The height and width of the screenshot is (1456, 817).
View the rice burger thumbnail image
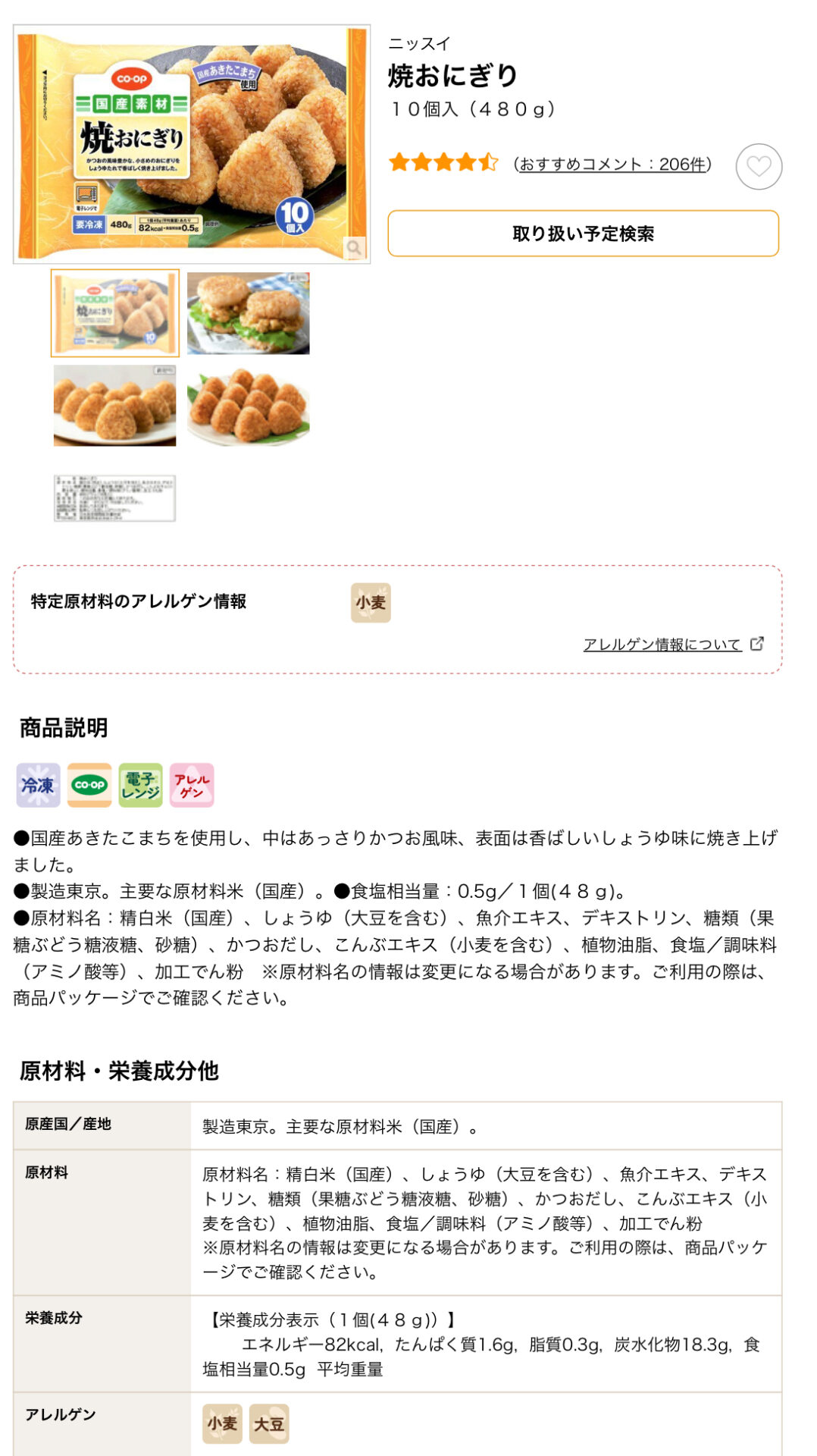pyautogui.click(x=249, y=313)
